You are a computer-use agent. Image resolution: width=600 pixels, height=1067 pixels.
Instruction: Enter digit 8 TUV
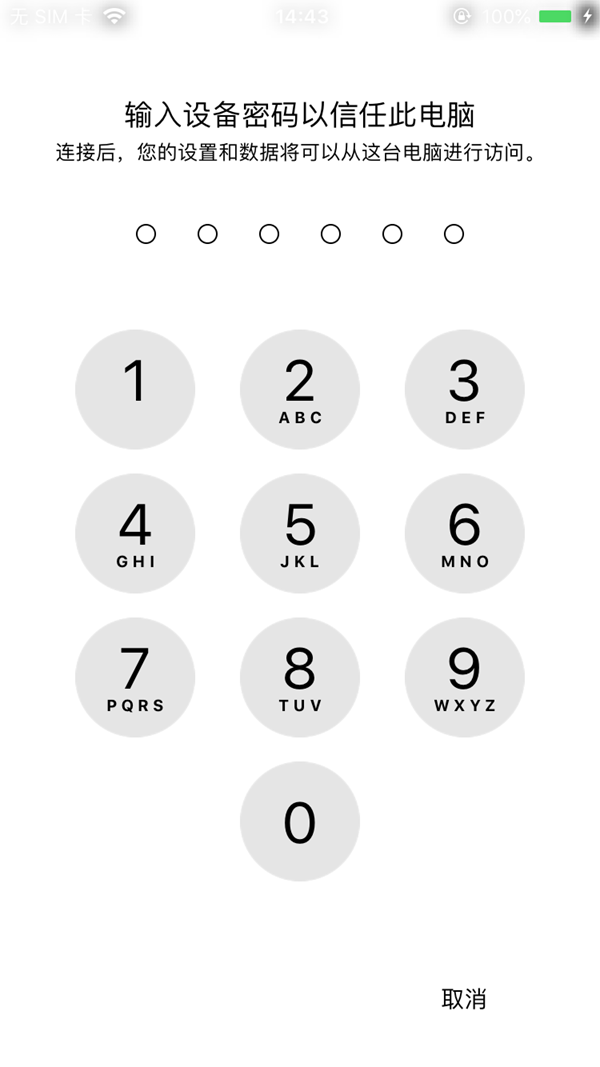pyautogui.click(x=300, y=677)
